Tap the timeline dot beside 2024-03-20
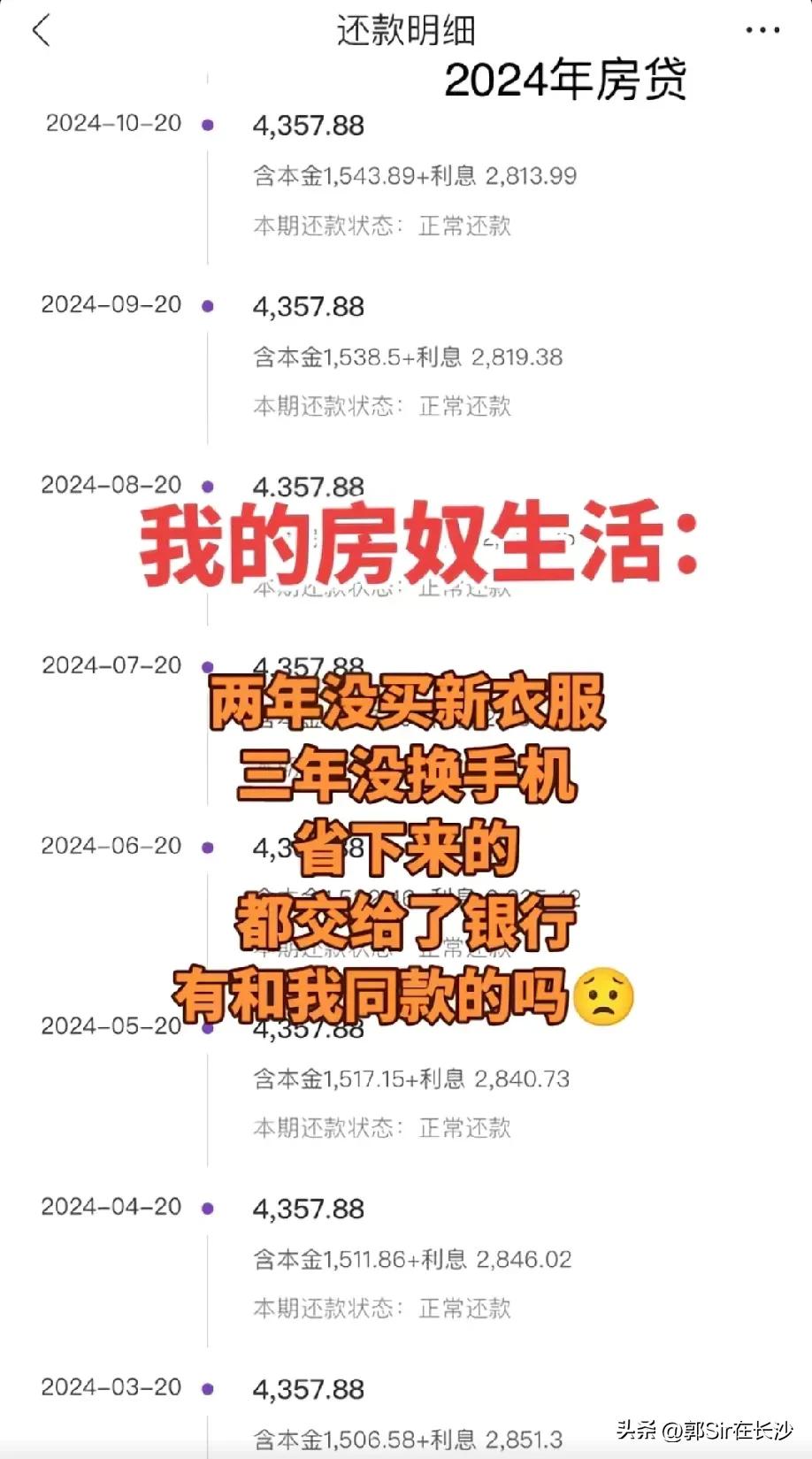Screen dimensions: 812x1459 click(x=207, y=1390)
